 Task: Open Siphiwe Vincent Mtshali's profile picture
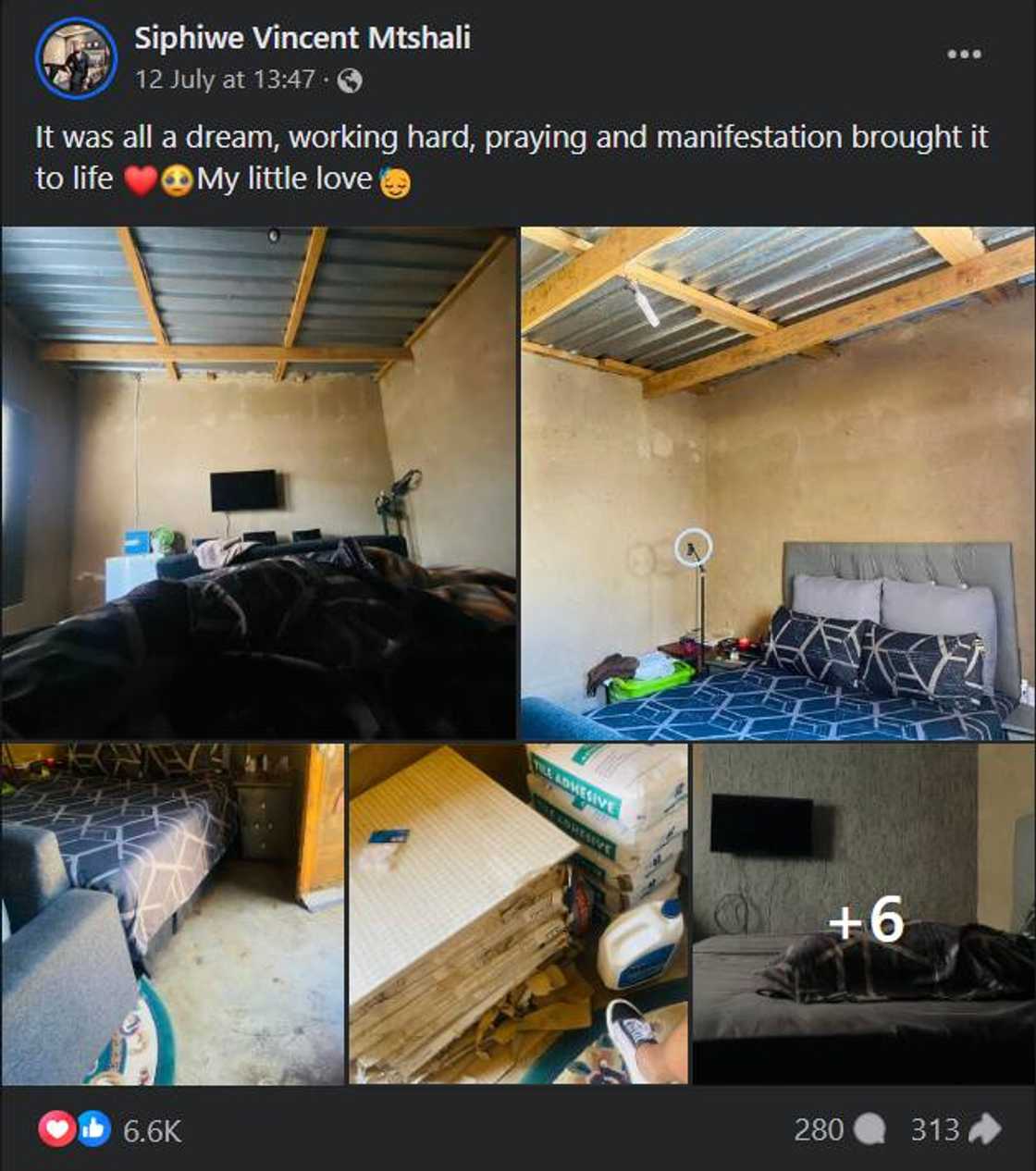pyautogui.click(x=76, y=57)
